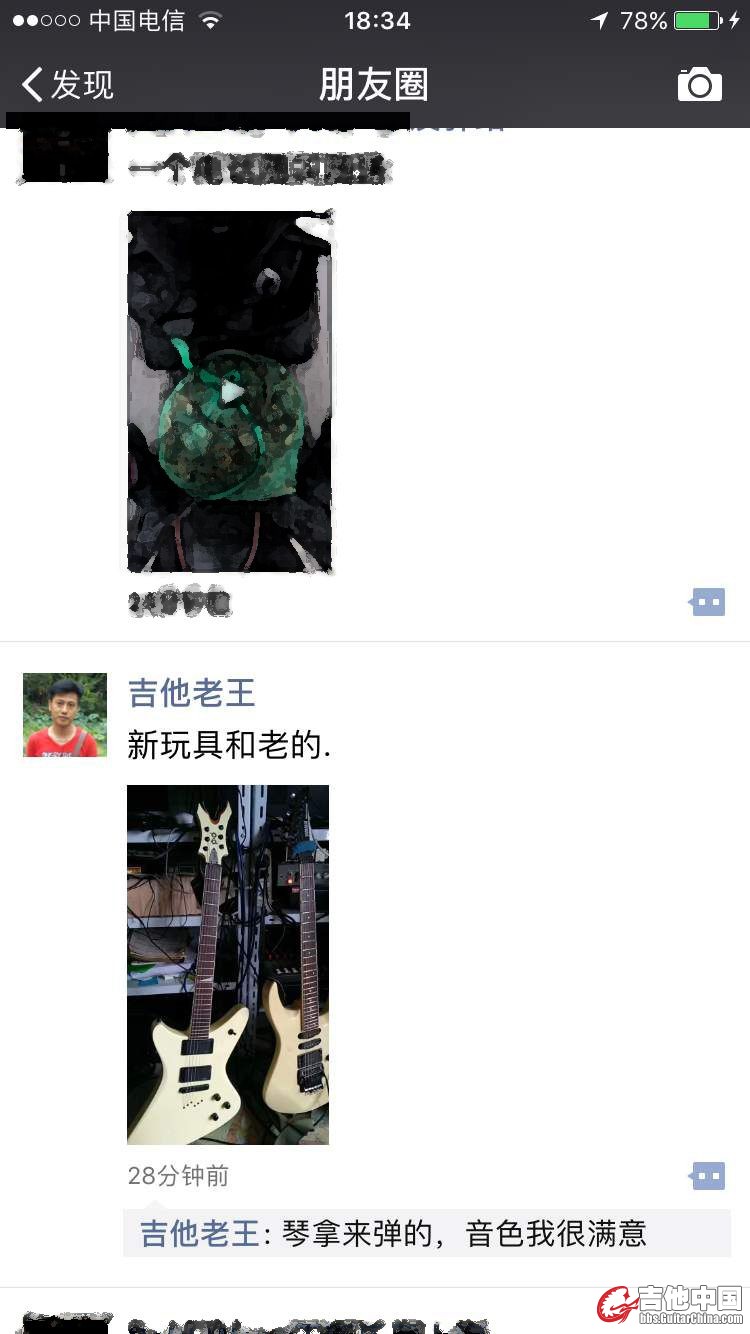
Task: Open 吉他老王's name link above 新玩具和老的
Action: [191, 692]
